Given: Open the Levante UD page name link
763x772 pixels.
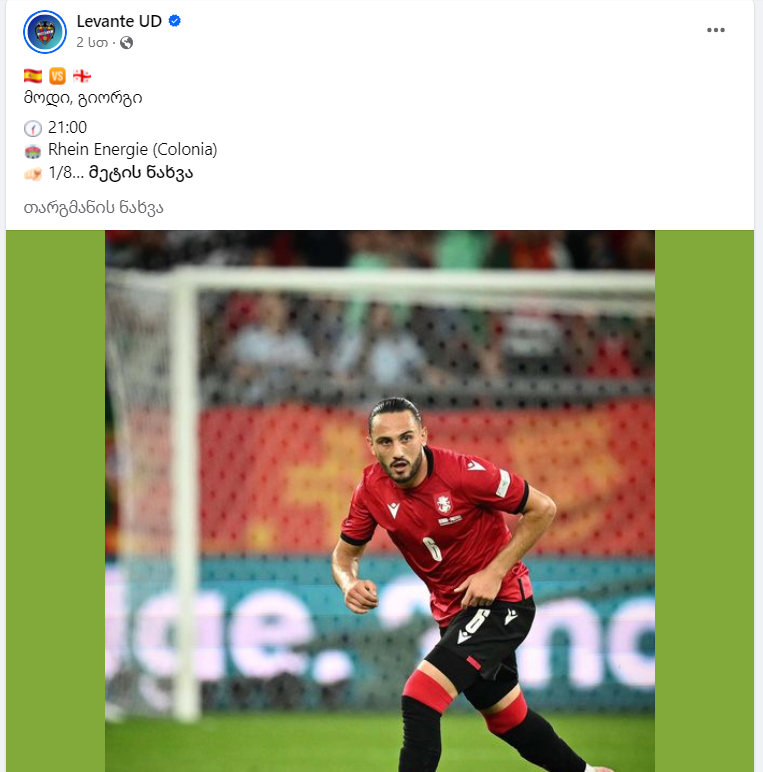Looking at the screenshot, I should (119, 21).
